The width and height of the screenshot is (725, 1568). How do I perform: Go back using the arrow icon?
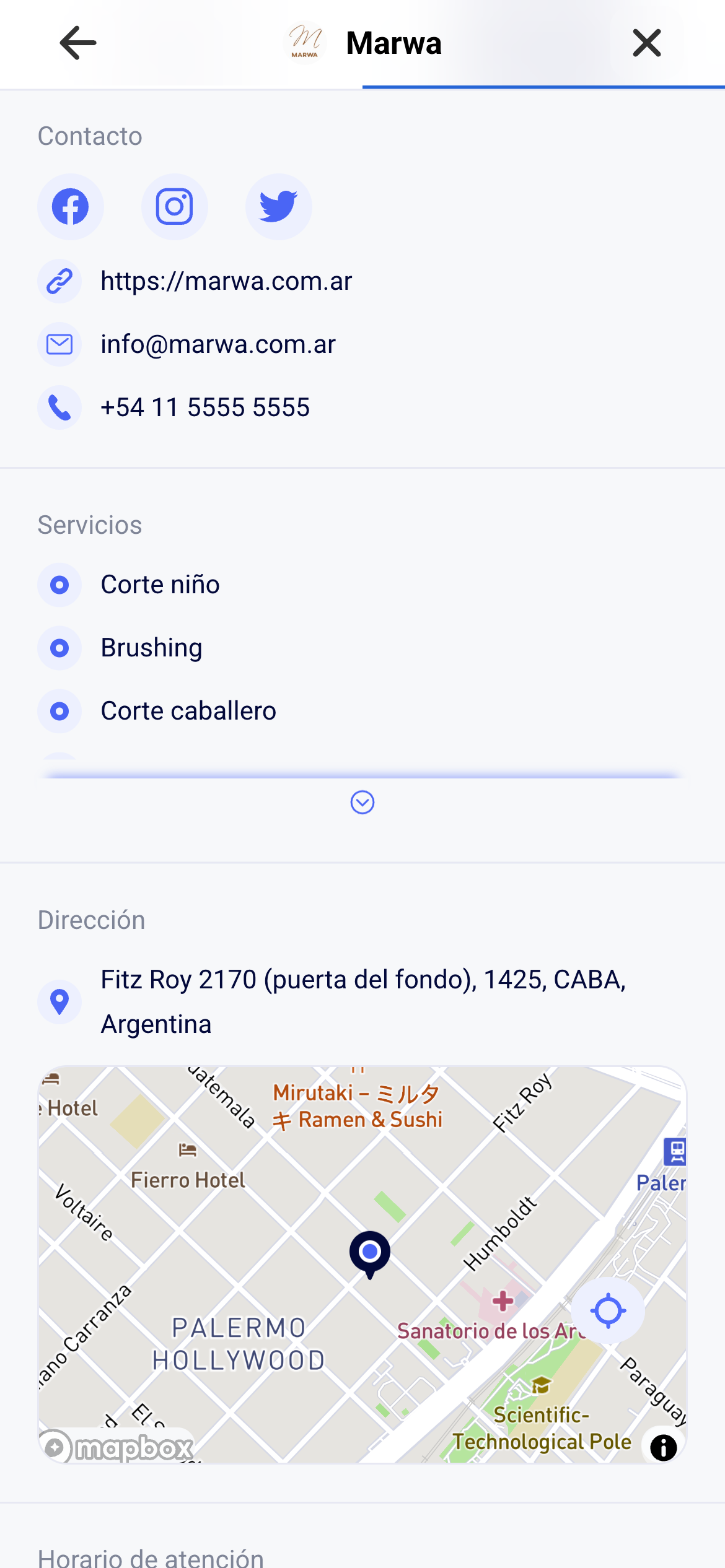(x=78, y=43)
